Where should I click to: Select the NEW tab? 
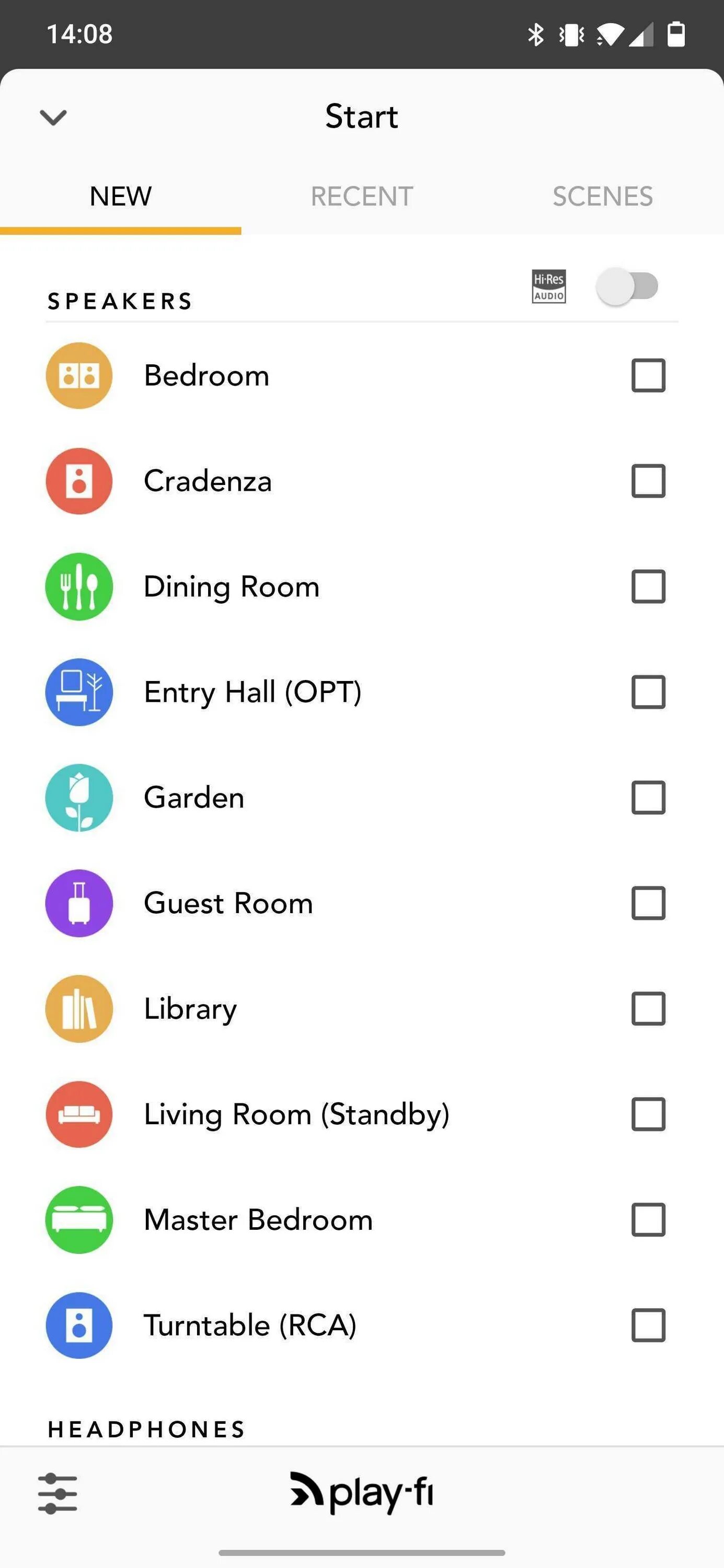[121, 197]
